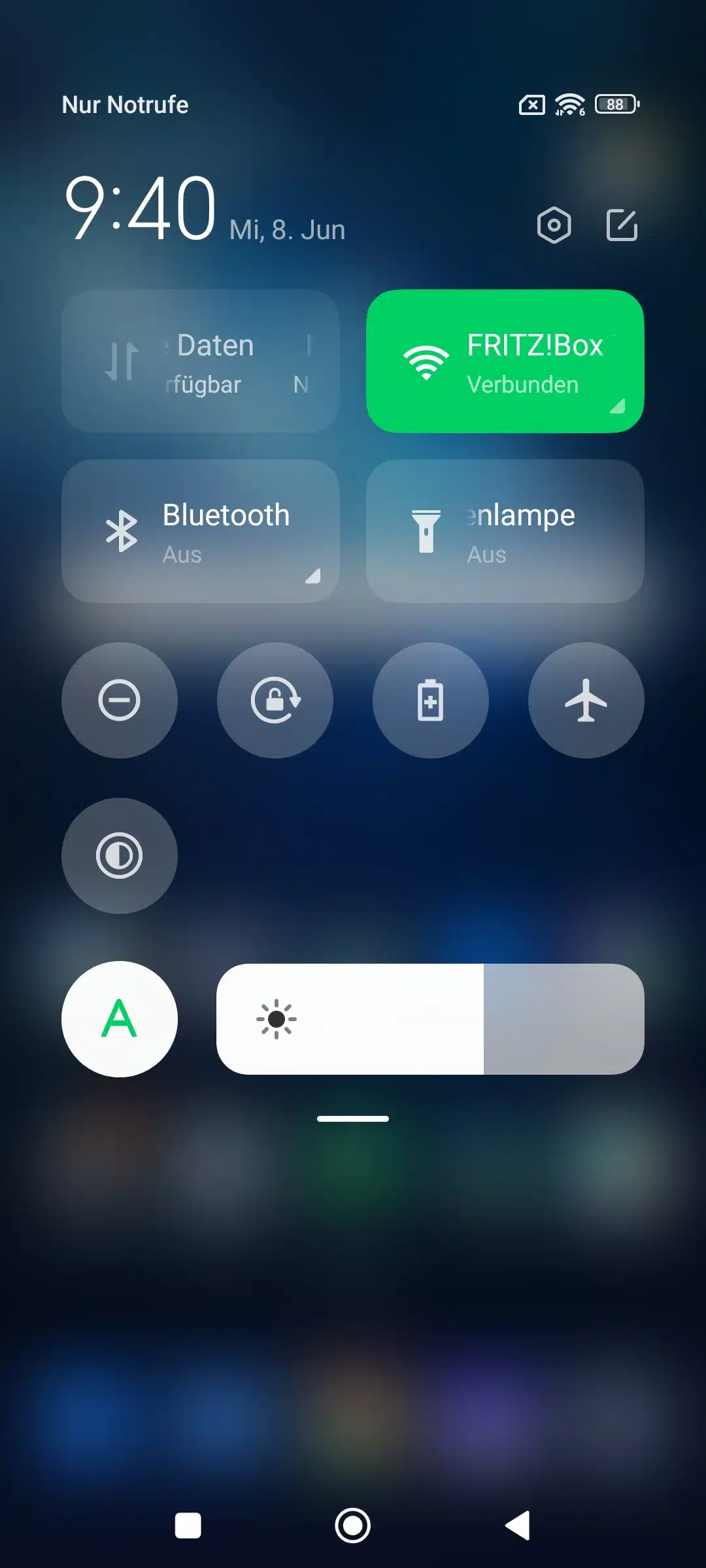This screenshot has width=706, height=1568.
Task: Enable Do Not Disturb mode
Action: pyautogui.click(x=120, y=700)
